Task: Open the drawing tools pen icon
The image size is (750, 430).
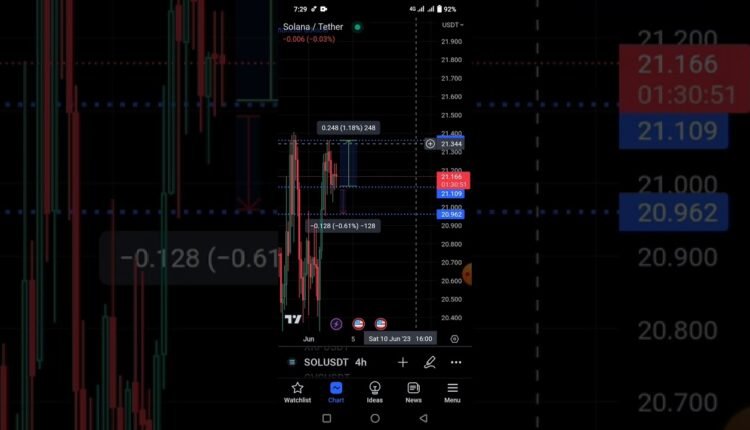Action: click(x=430, y=362)
